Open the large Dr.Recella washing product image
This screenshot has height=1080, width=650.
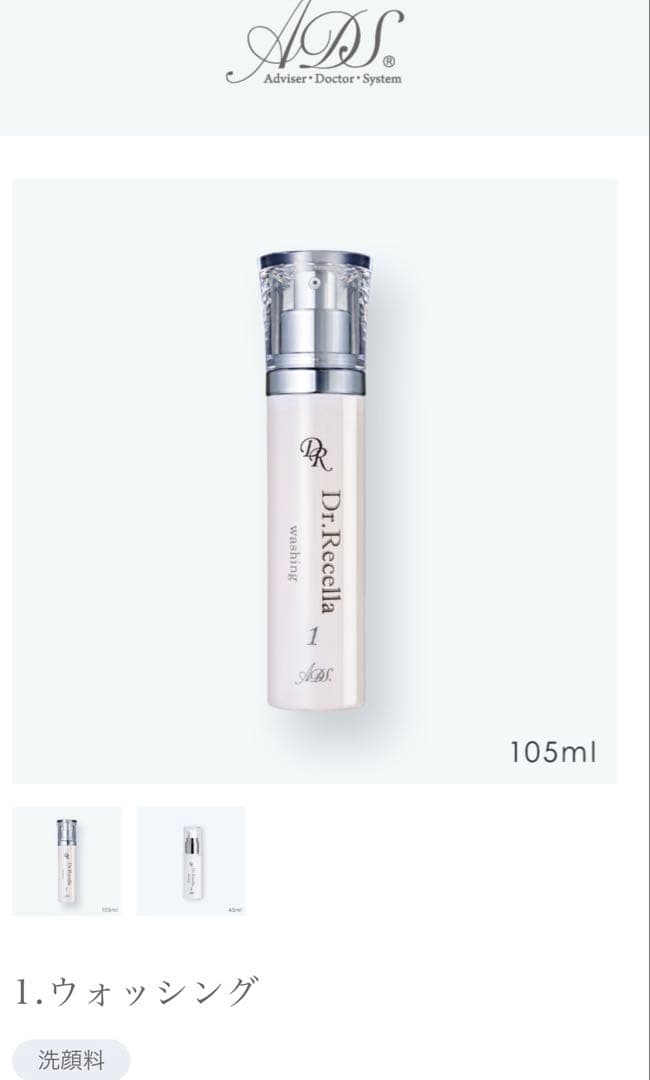[314, 481]
